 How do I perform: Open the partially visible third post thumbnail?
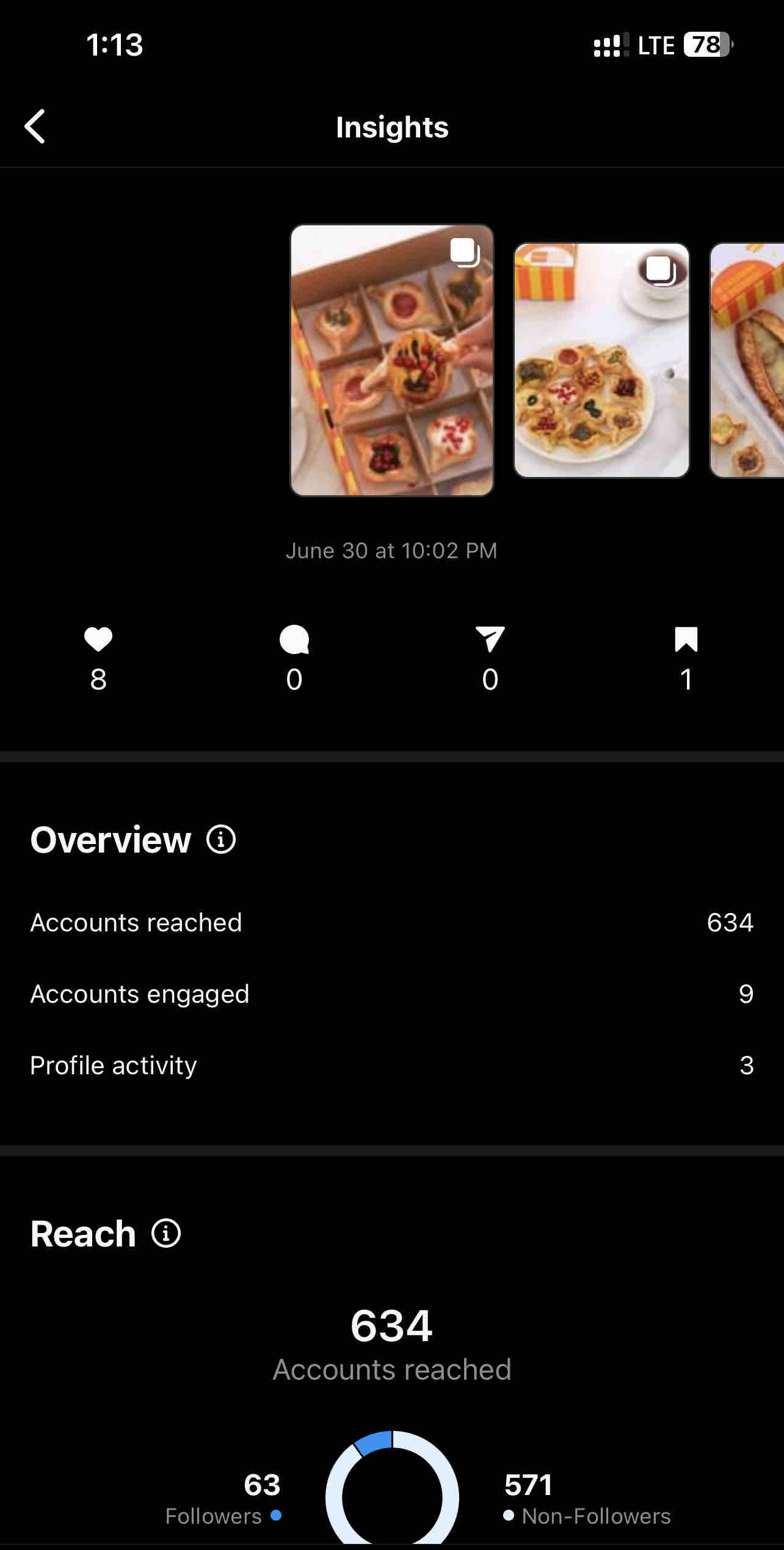[x=748, y=360]
